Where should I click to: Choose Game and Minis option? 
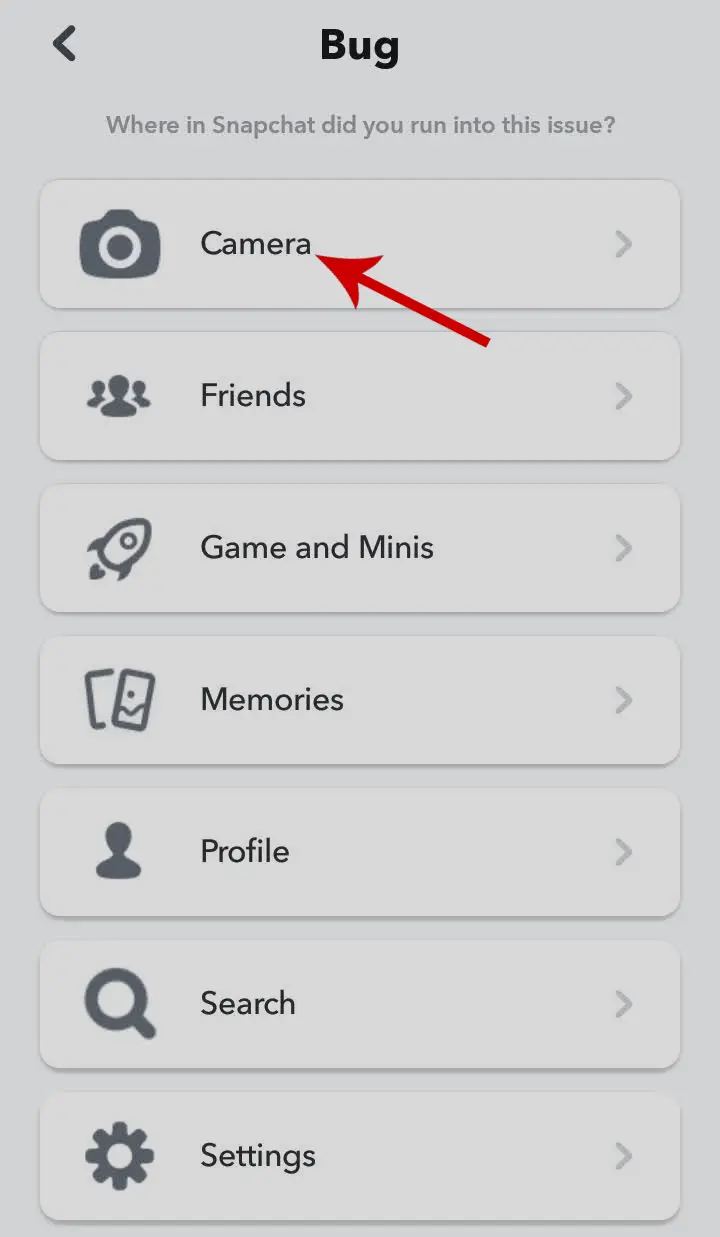point(359,548)
